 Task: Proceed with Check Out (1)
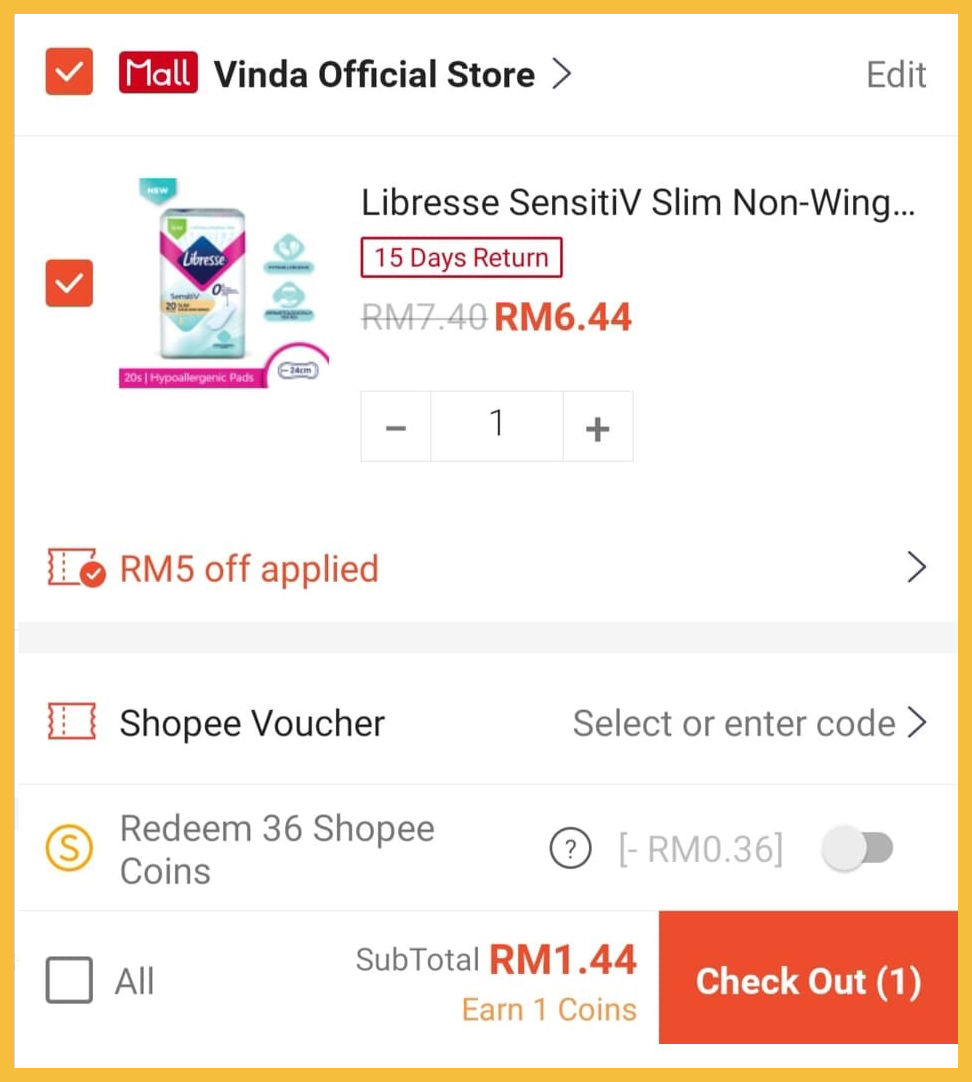(x=808, y=981)
